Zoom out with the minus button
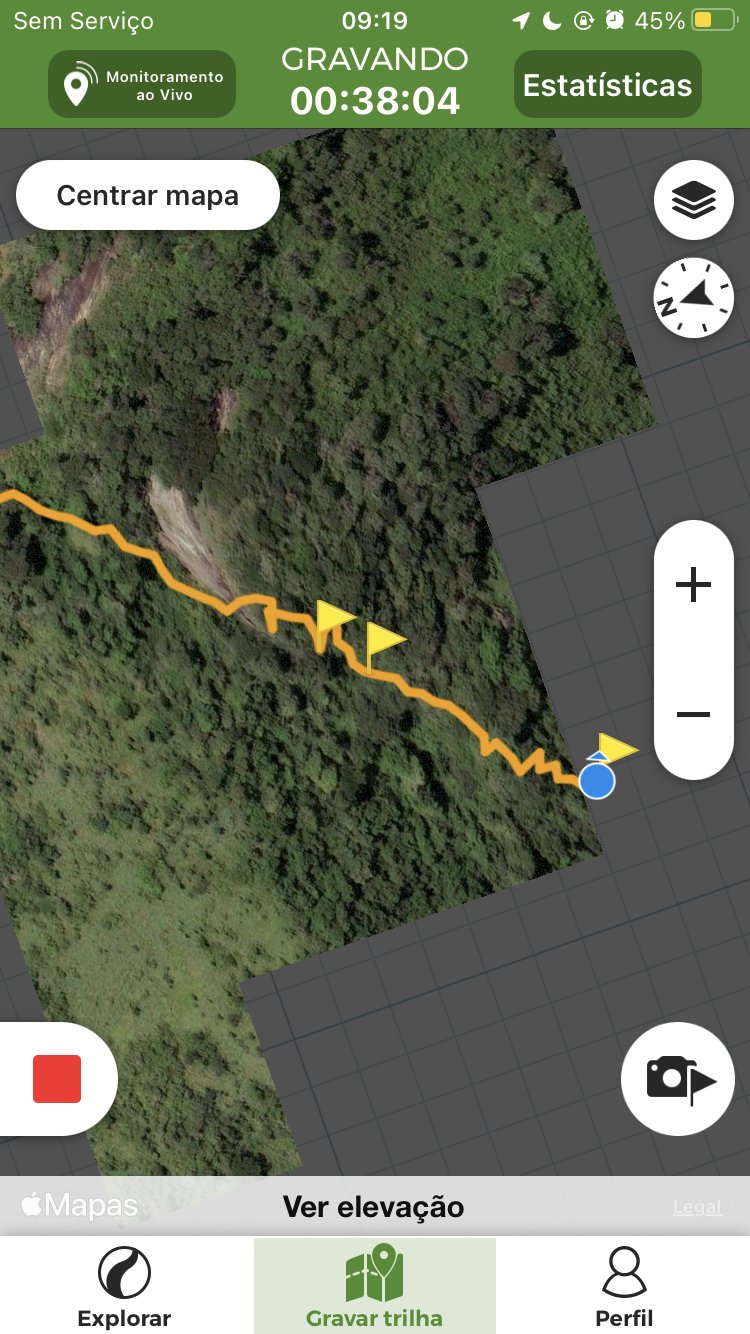This screenshot has height=1334, width=750. click(693, 714)
